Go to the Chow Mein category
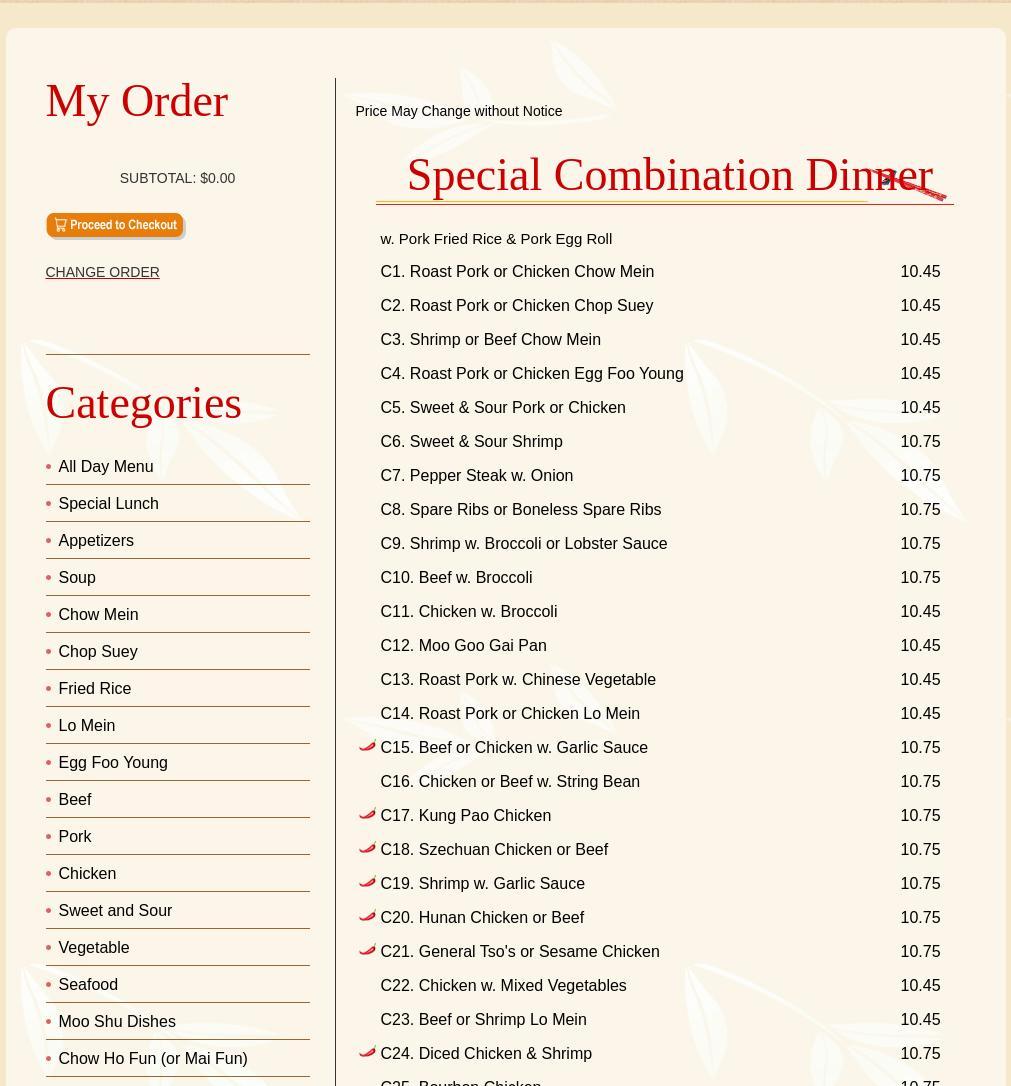The width and height of the screenshot is (1011, 1086). (x=98, y=614)
